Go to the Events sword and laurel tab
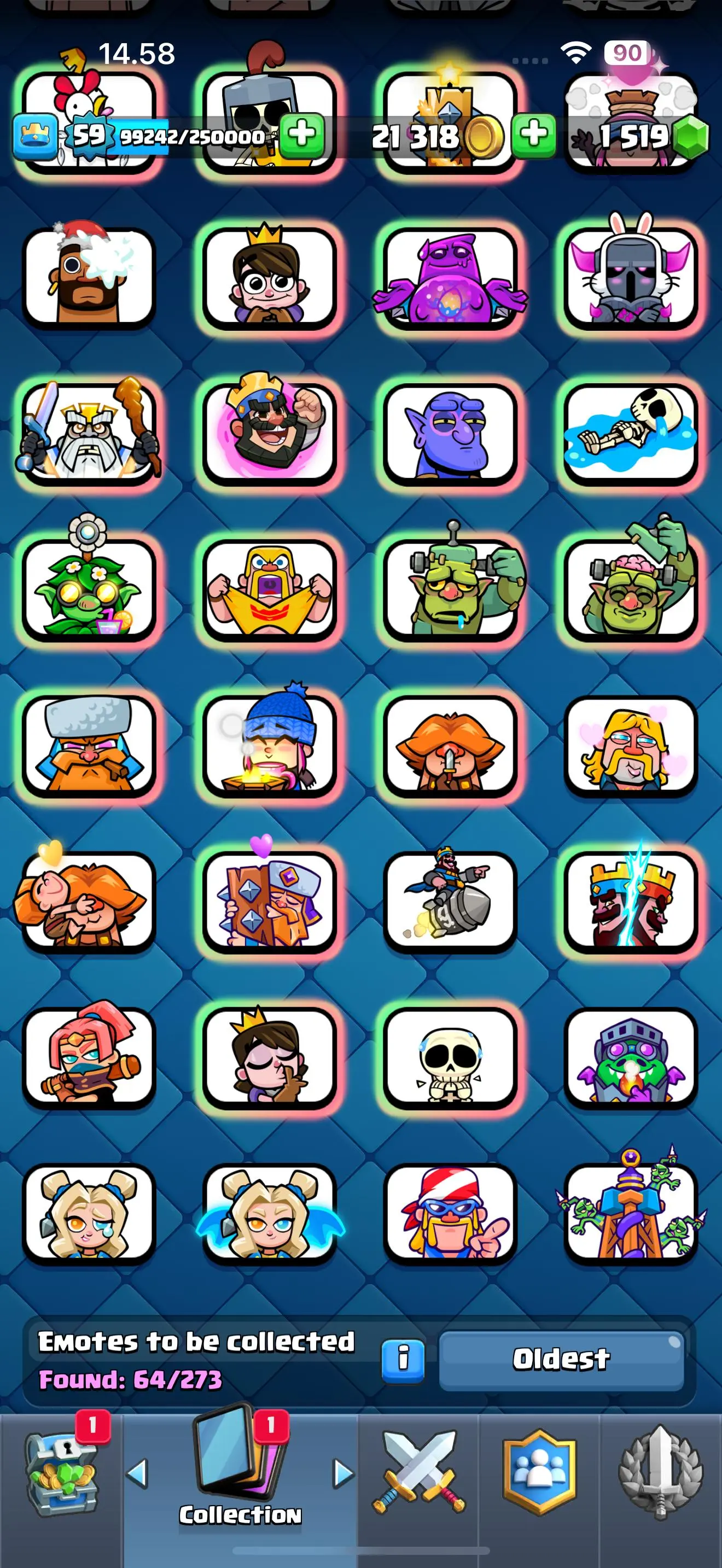The height and width of the screenshot is (1568, 722). click(661, 1472)
